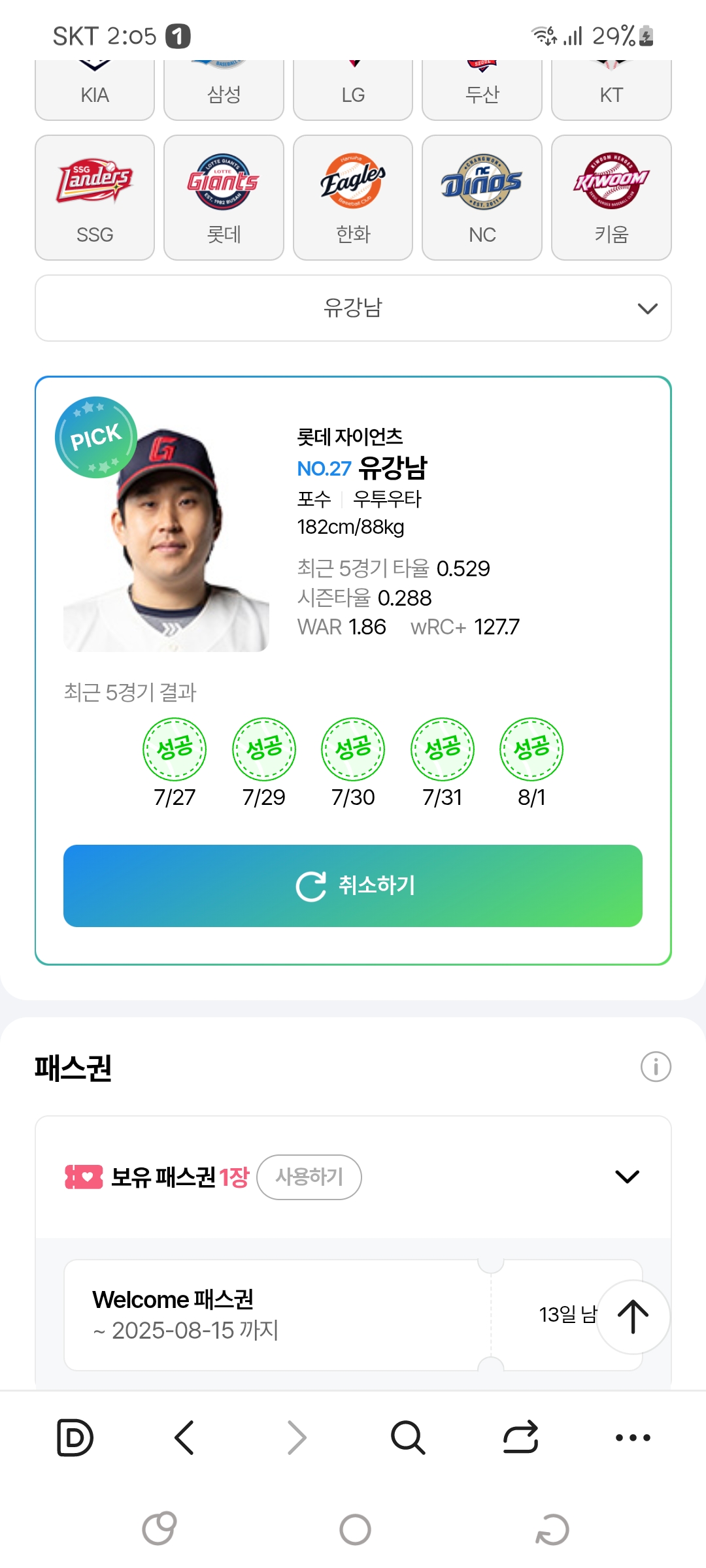
Task: Jump to top with the arrow button
Action: (633, 1316)
